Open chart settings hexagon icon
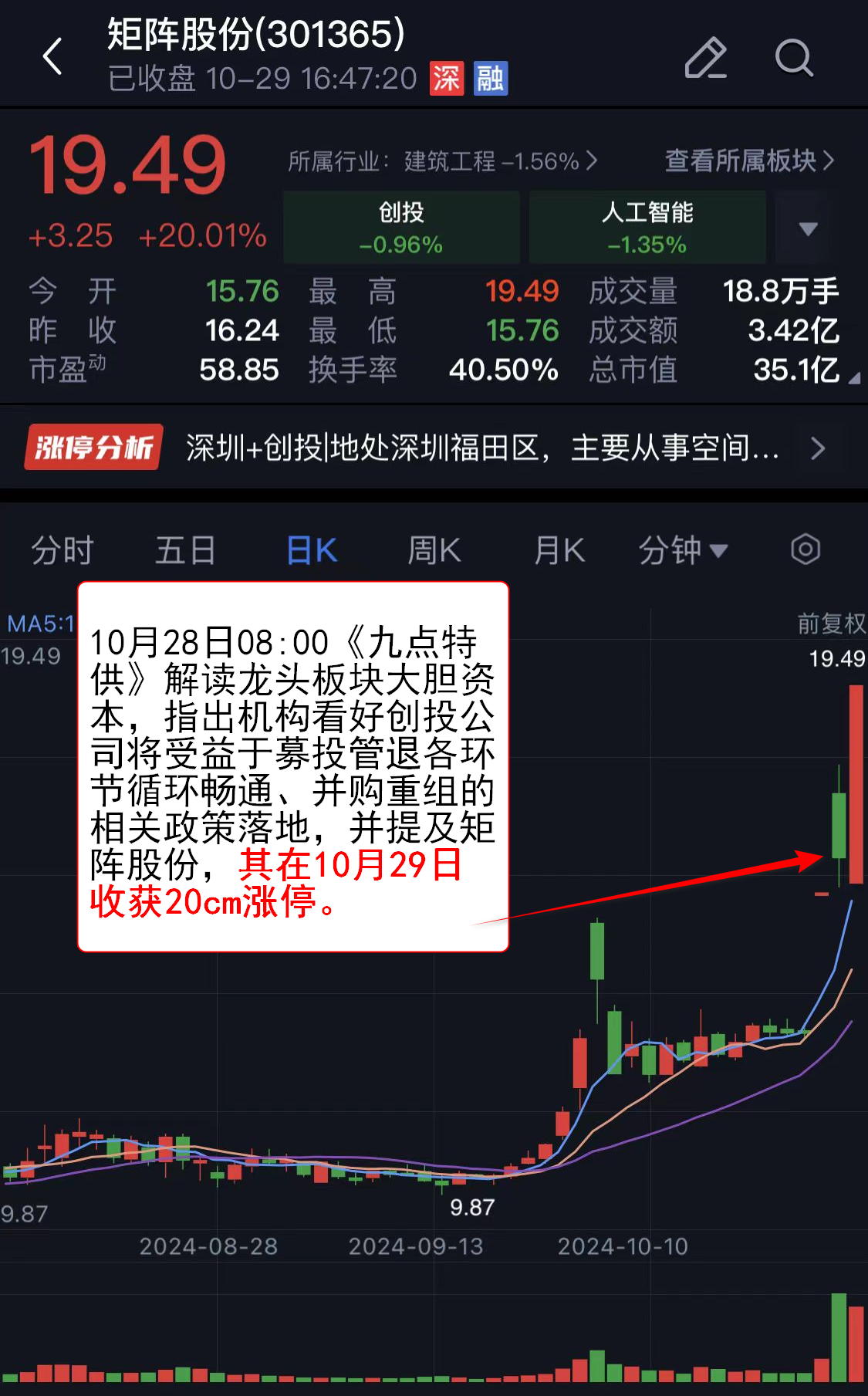This screenshot has width=868, height=1396. [805, 549]
